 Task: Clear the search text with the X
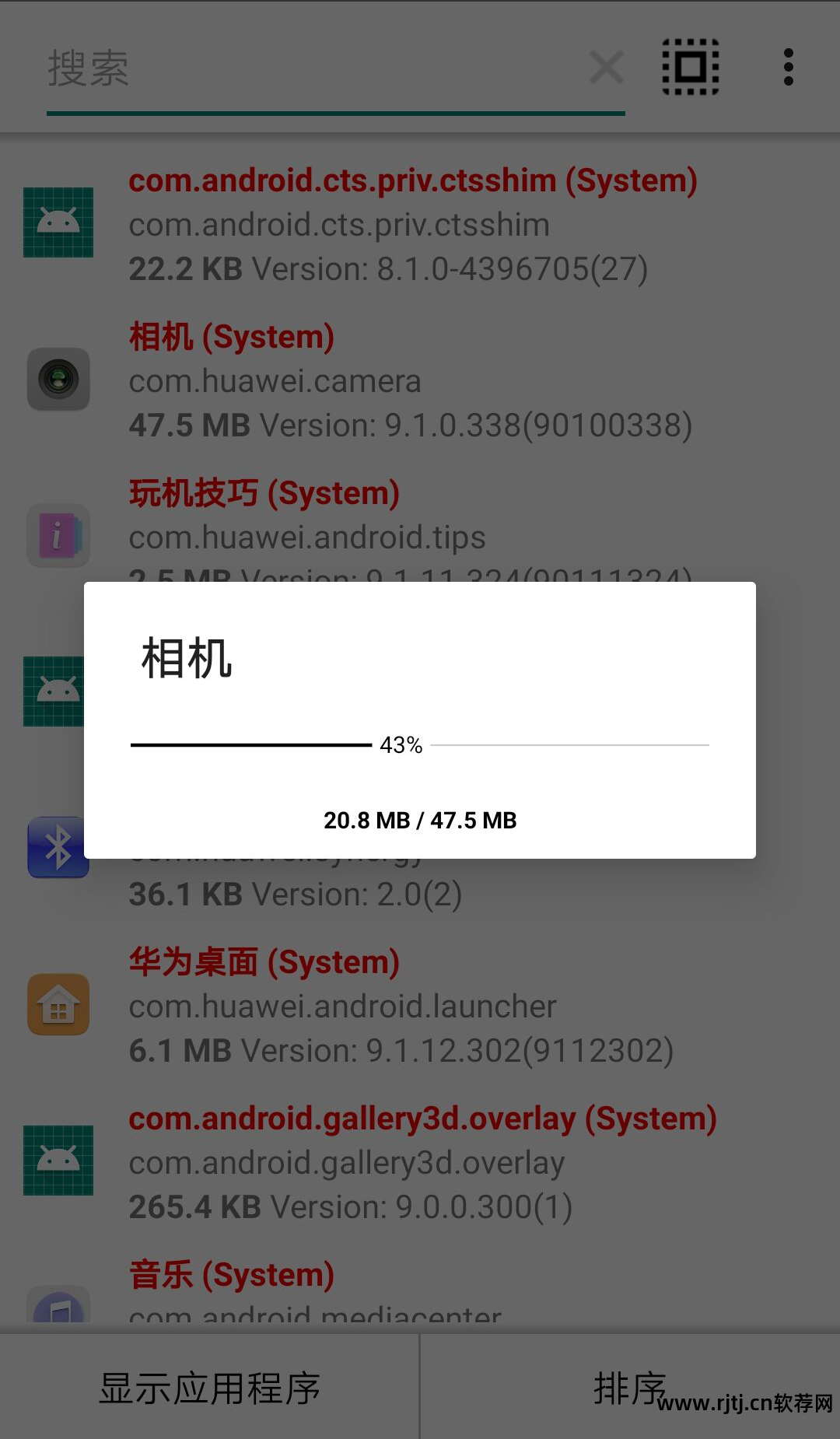coord(607,67)
